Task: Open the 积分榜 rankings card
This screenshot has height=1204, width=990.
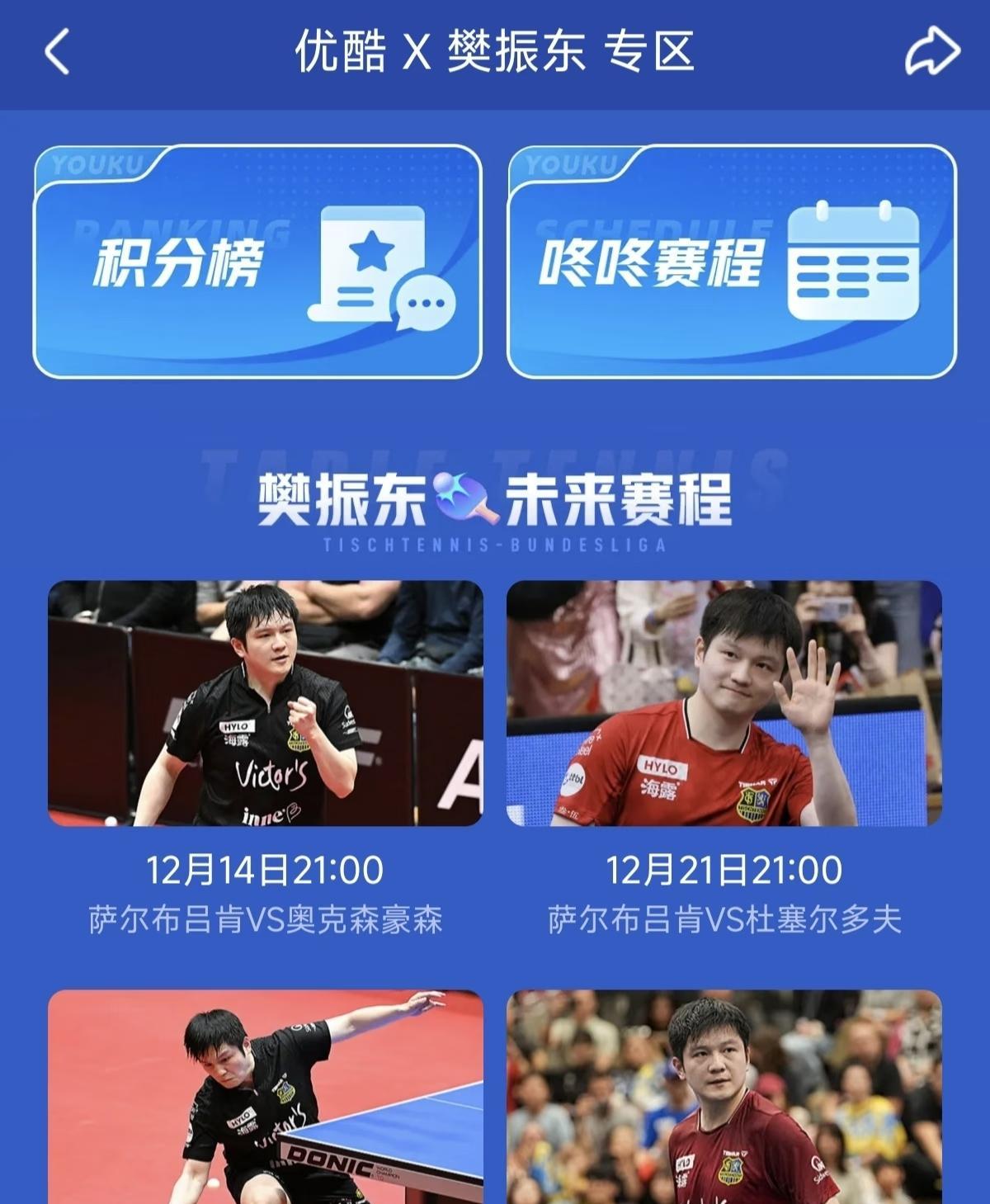Action: point(257,262)
